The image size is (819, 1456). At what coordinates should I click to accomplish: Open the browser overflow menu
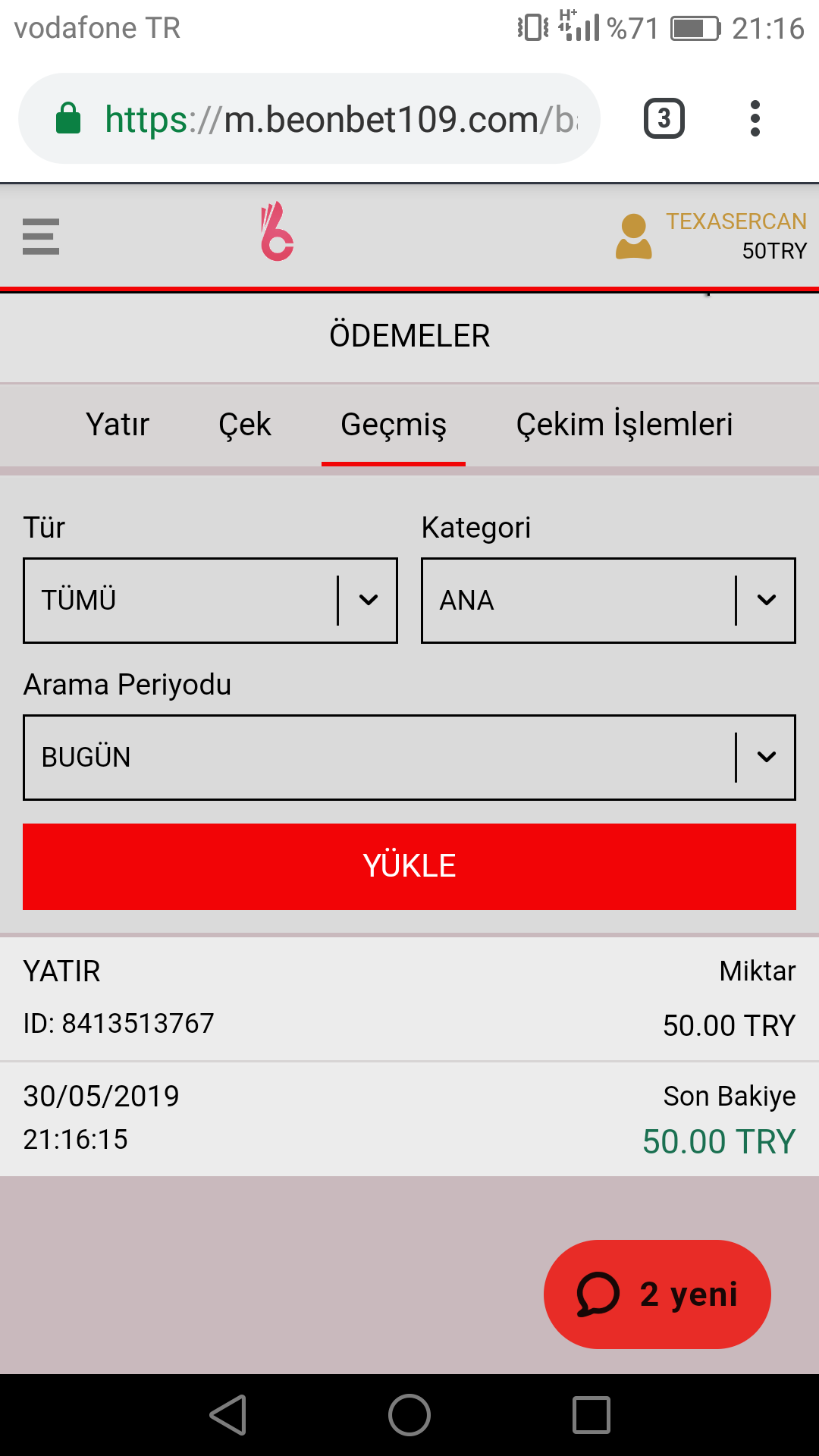755,118
